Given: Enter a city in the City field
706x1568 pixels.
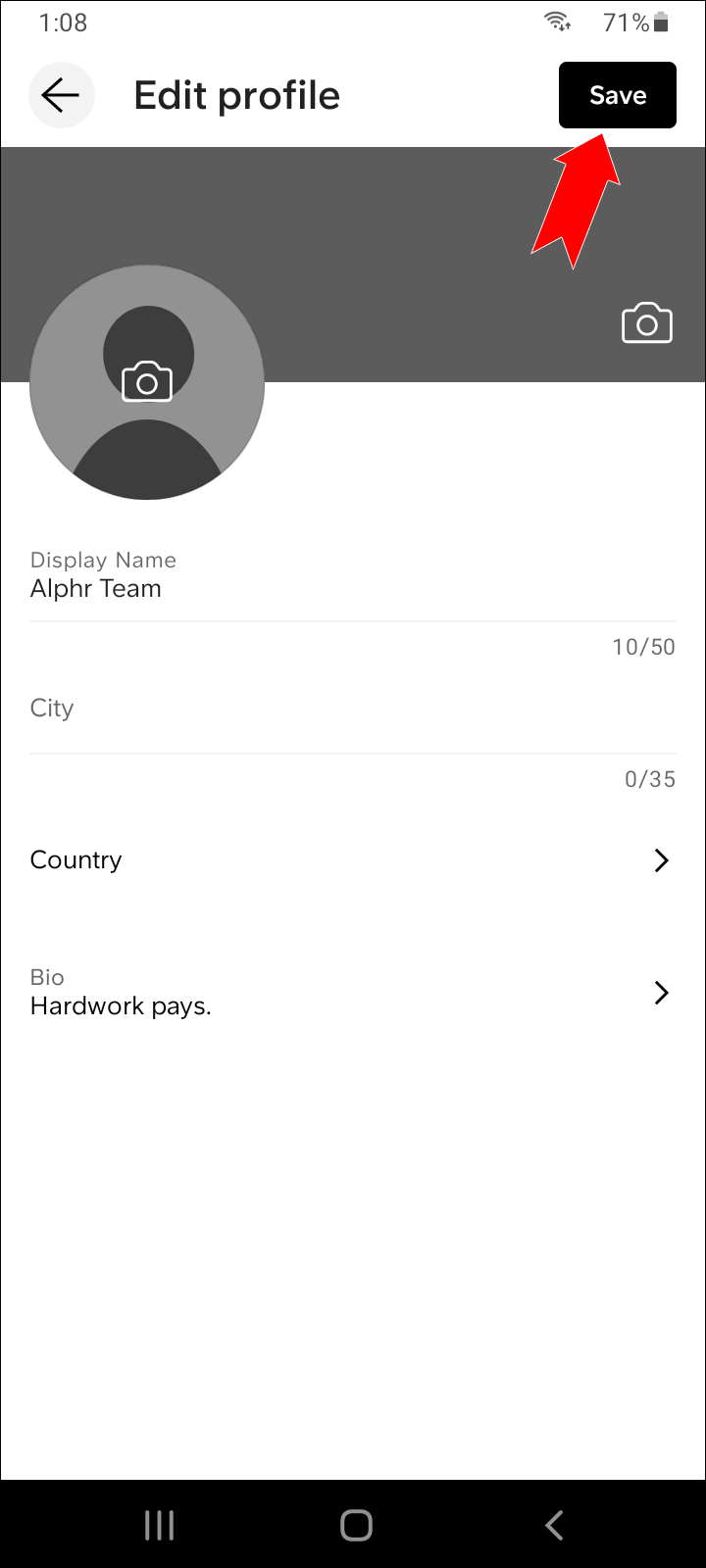Looking at the screenshot, I should click(351, 709).
